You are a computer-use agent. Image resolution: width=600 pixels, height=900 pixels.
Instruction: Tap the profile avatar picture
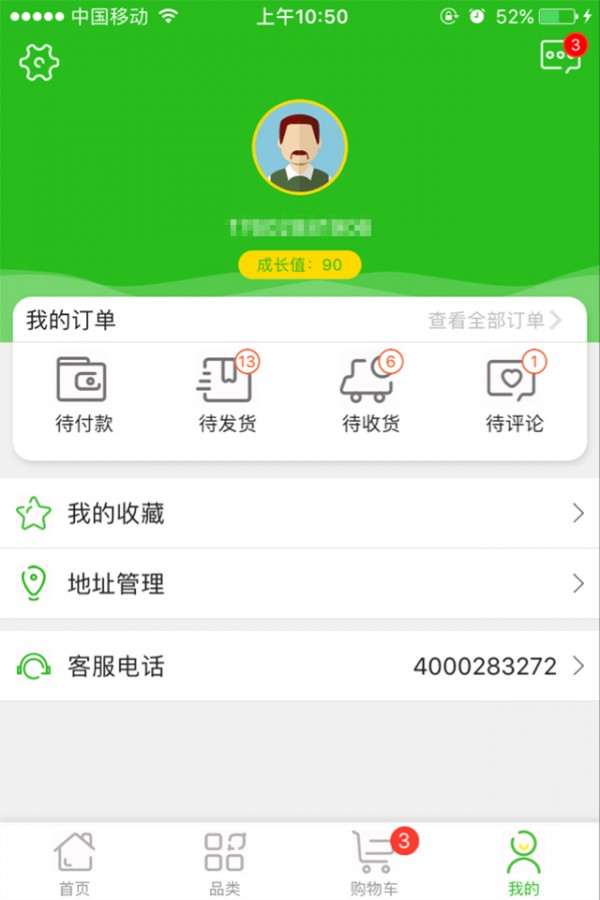pos(300,147)
